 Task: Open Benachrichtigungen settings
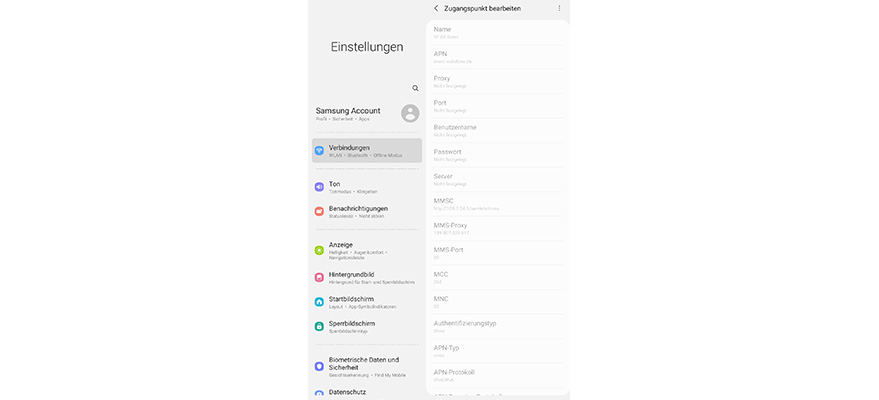pyautogui.click(x=366, y=211)
